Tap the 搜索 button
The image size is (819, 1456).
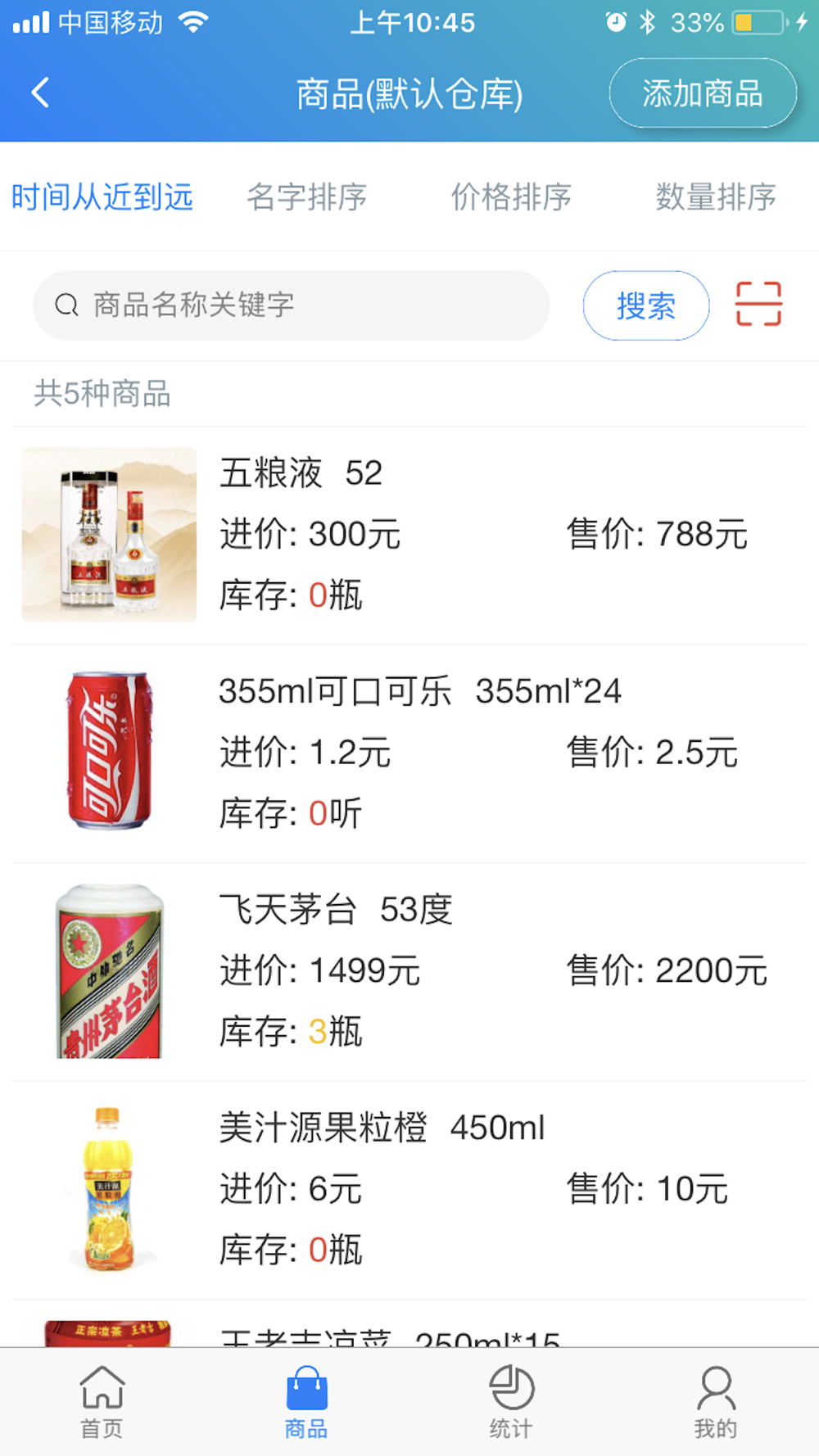(x=645, y=305)
